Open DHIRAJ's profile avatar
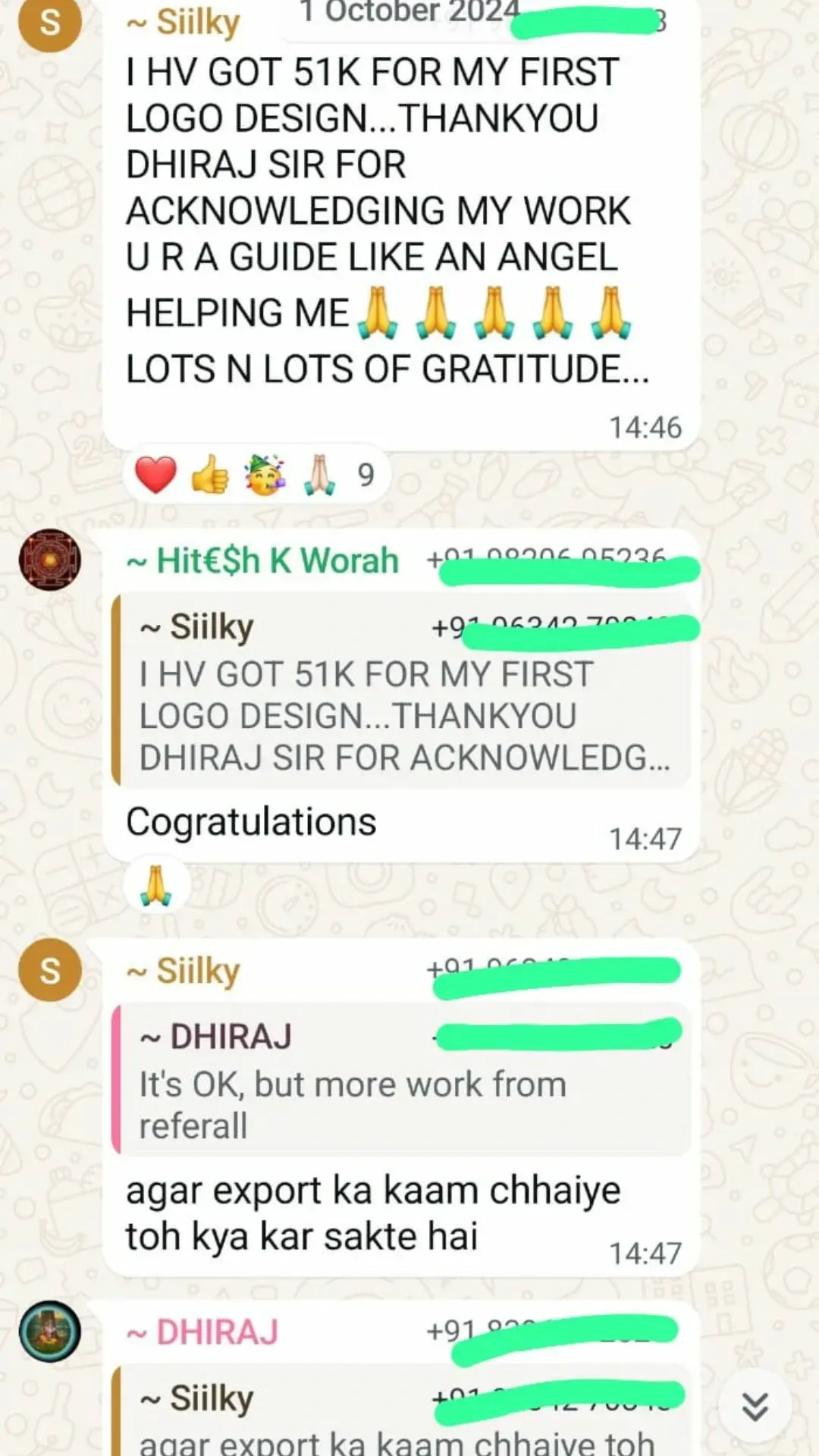This screenshot has width=819, height=1456. 50,1332
